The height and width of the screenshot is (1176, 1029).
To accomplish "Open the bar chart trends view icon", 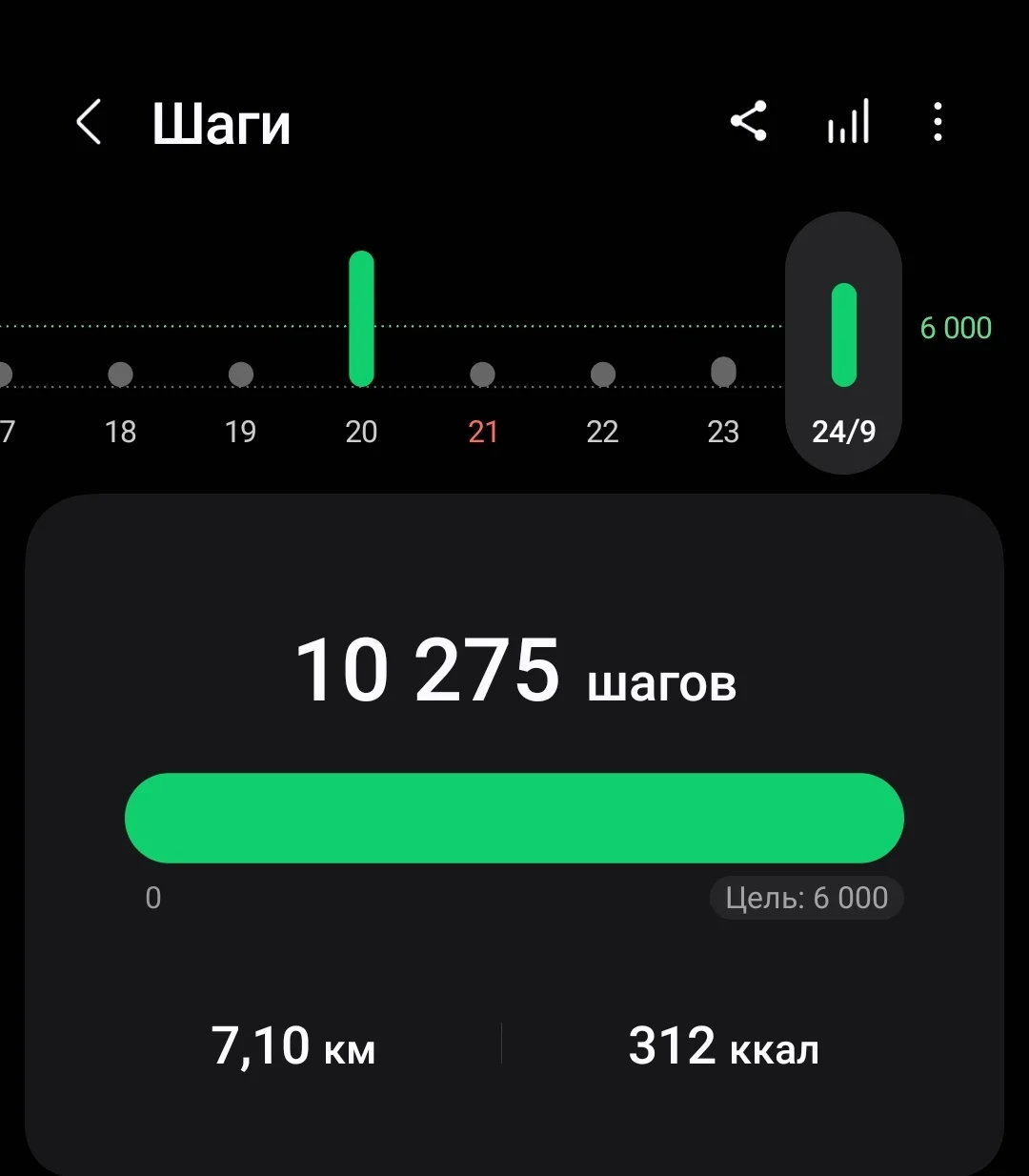I will [848, 121].
